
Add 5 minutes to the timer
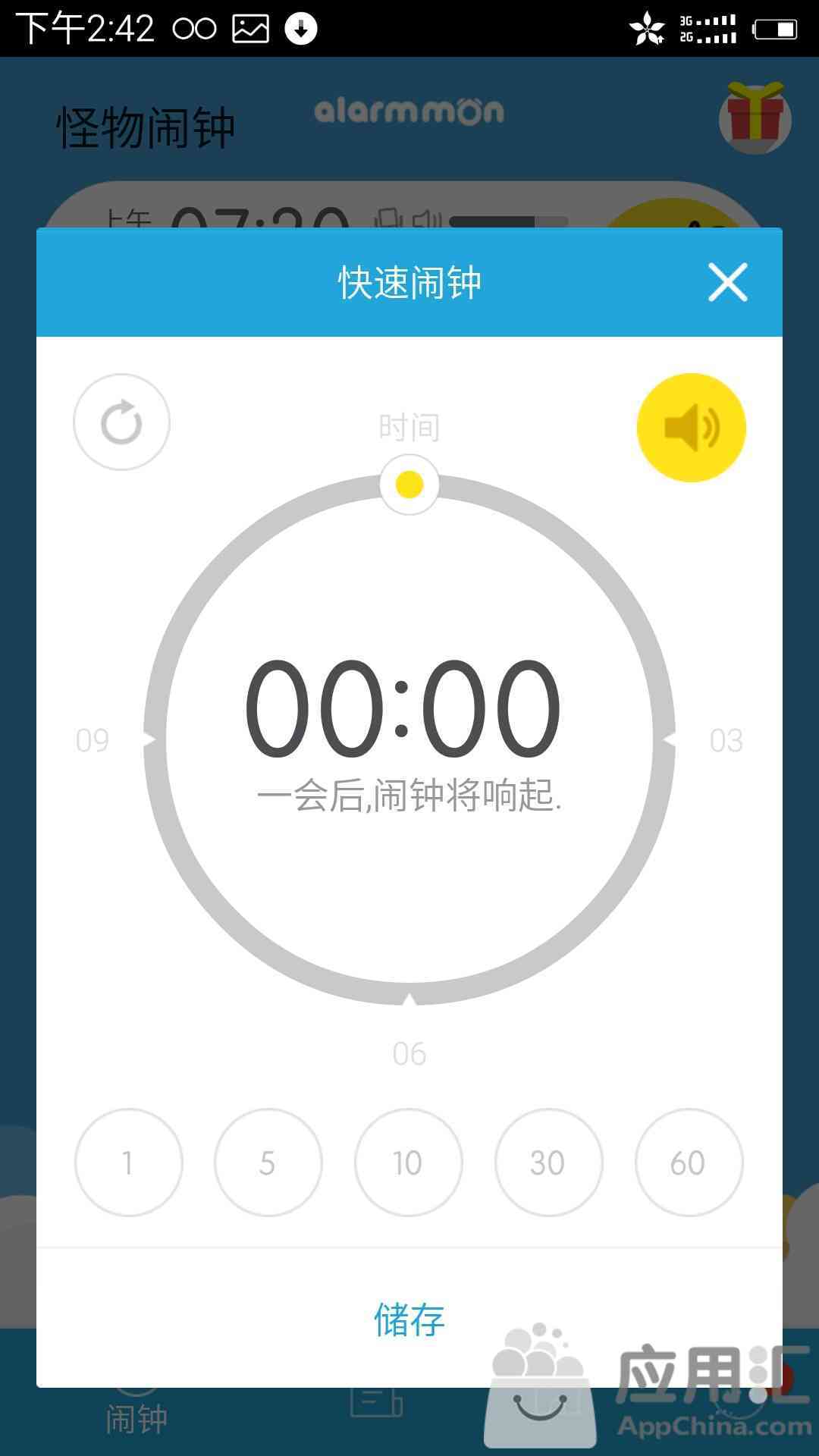click(x=268, y=1162)
